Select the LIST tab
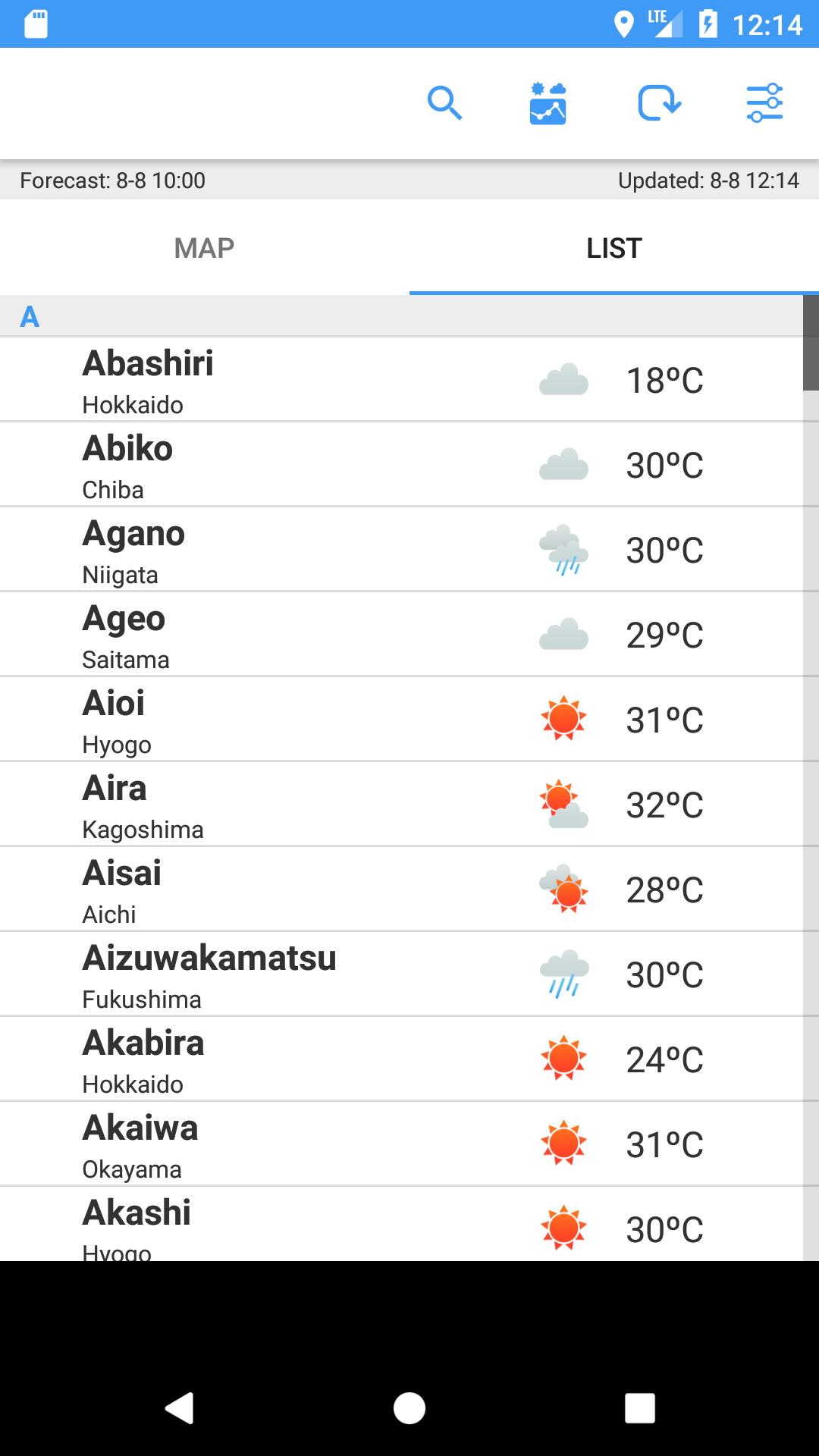819x1456 pixels. 613,248
